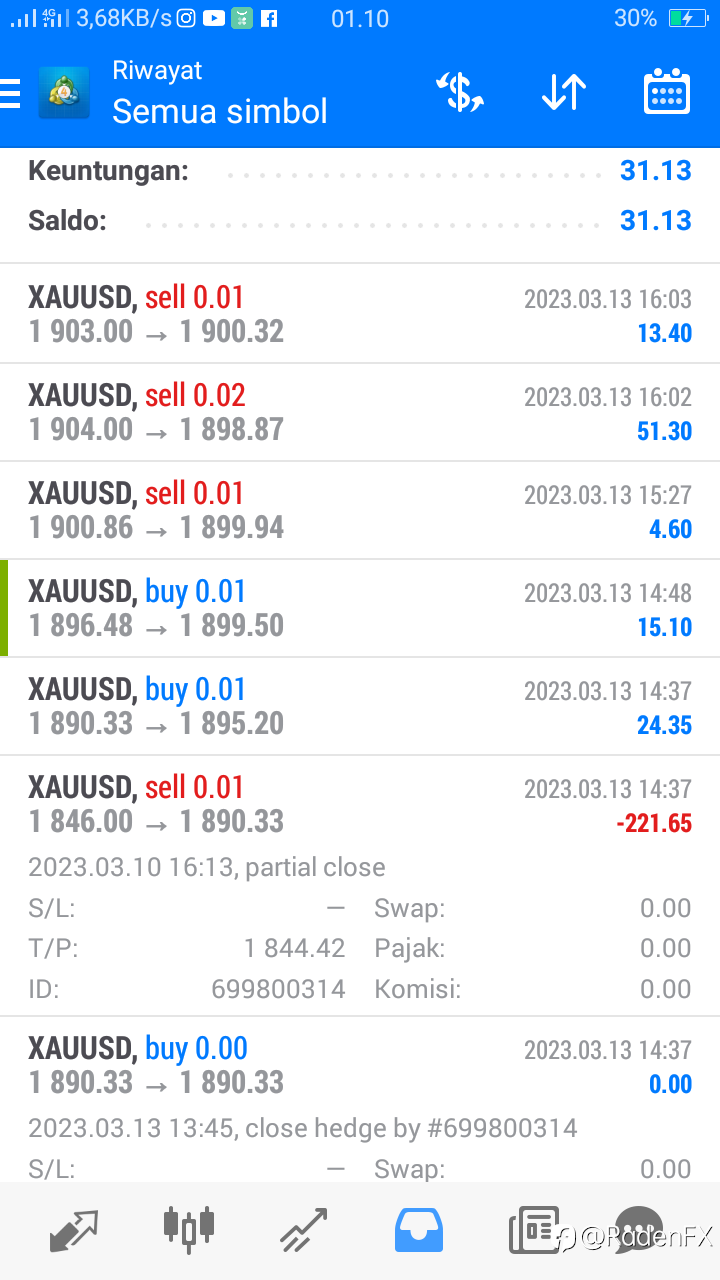The height and width of the screenshot is (1280, 720).
Task: Expand the buy 0.01 trade at 14:48
Action: coord(360,608)
